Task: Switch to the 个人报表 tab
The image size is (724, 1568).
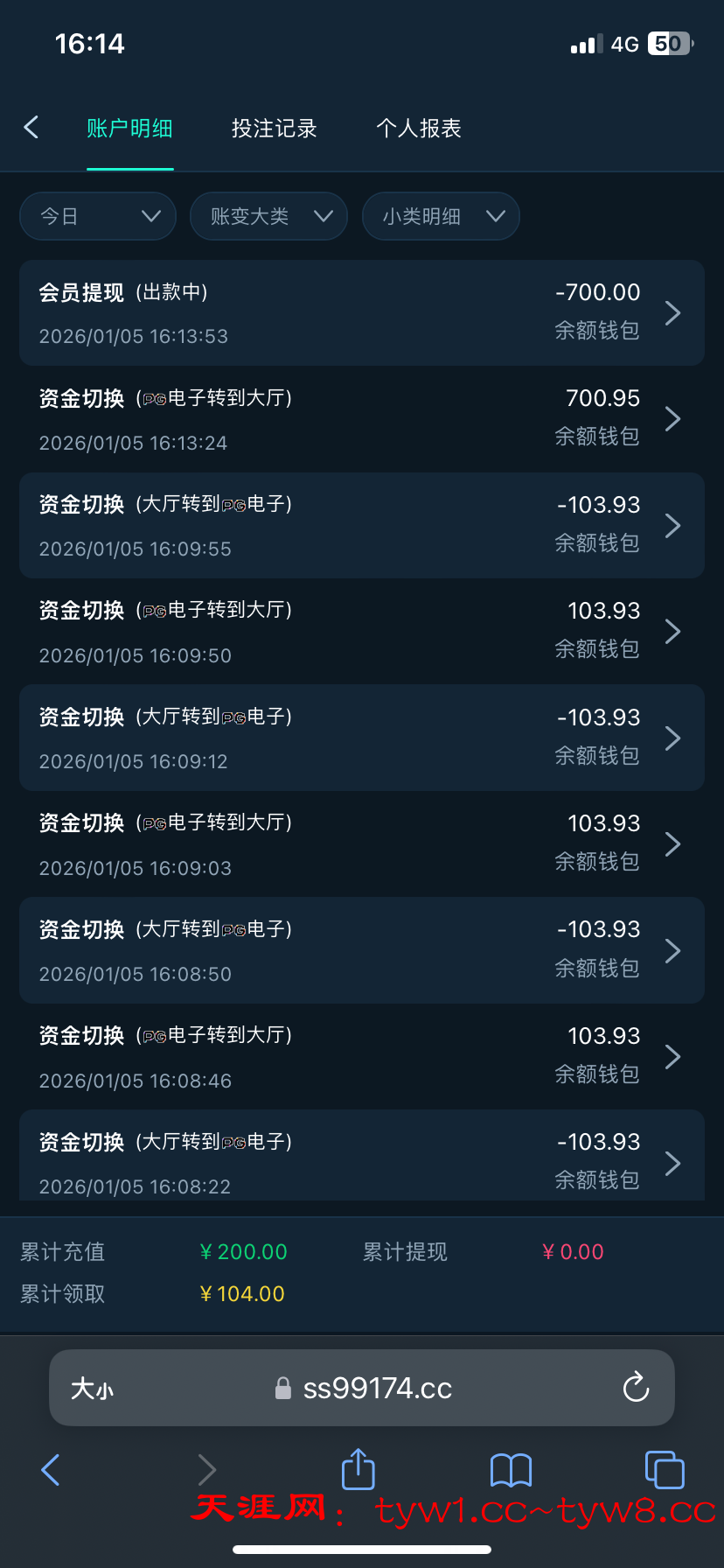Action: coord(418,129)
